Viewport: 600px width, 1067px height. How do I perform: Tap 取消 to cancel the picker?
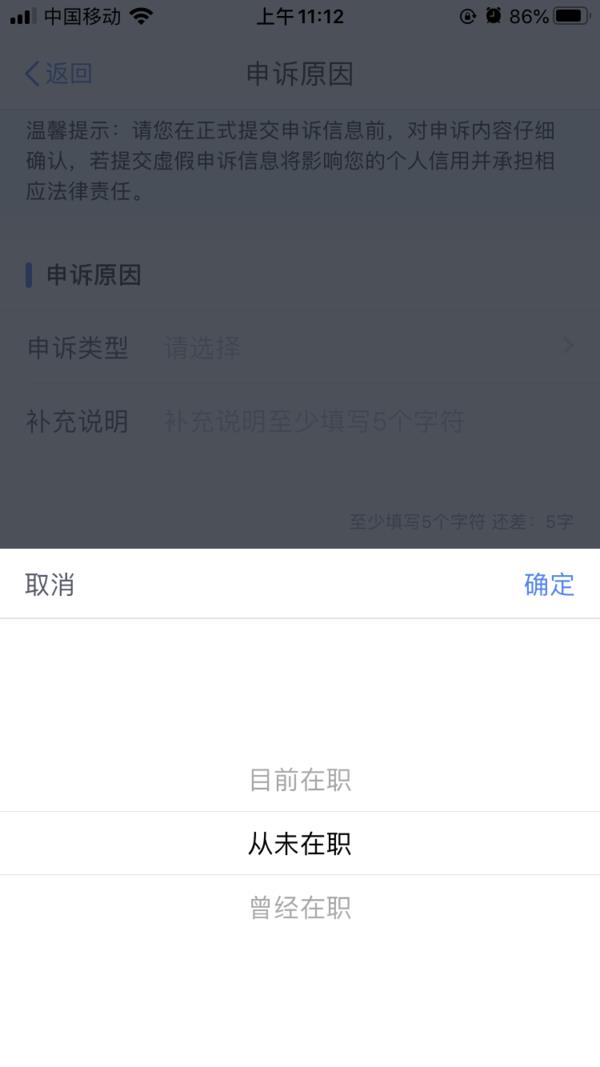coord(50,585)
